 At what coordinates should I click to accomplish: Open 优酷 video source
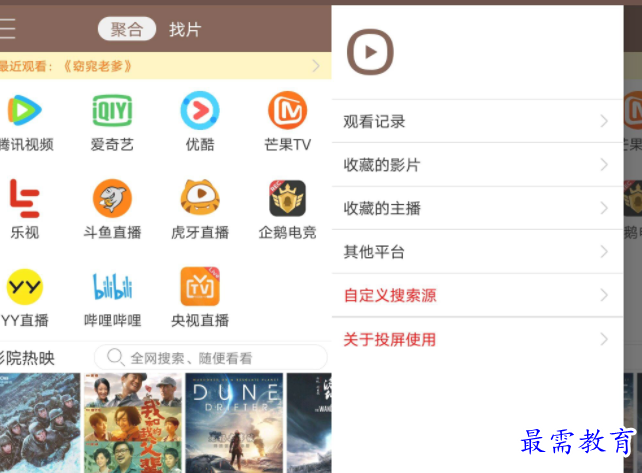tap(200, 122)
